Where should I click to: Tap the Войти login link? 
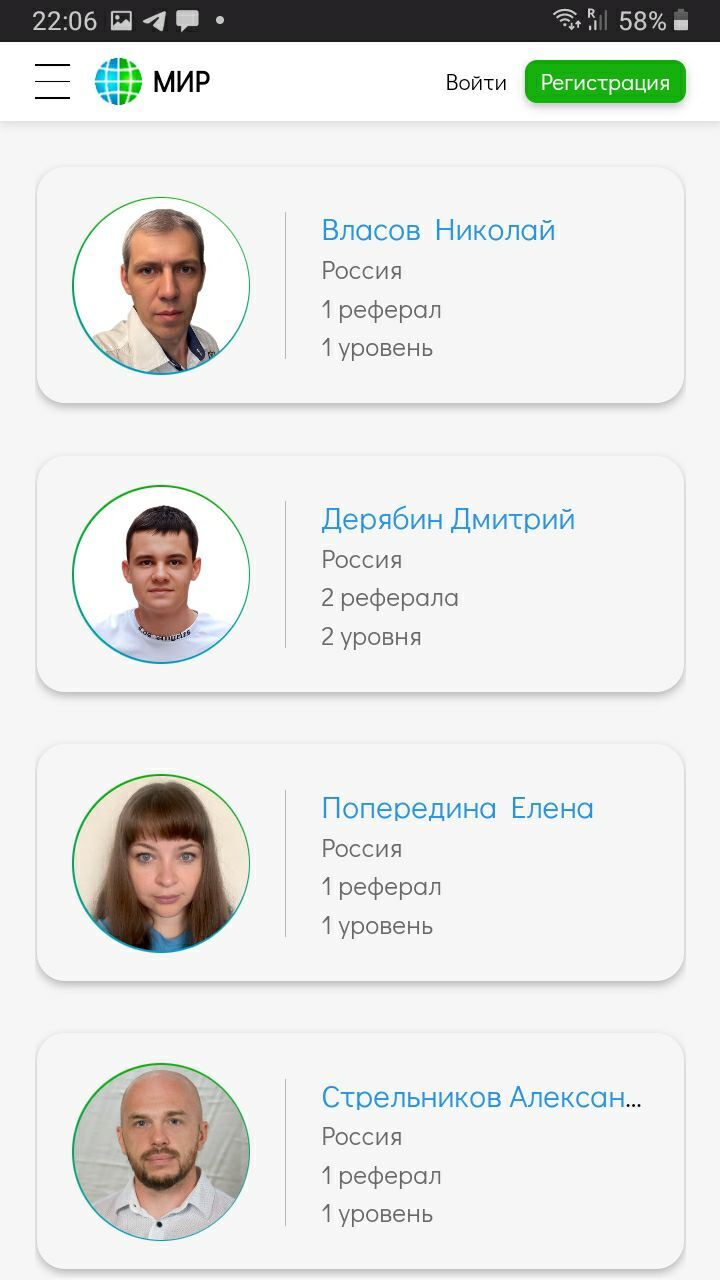click(x=476, y=83)
